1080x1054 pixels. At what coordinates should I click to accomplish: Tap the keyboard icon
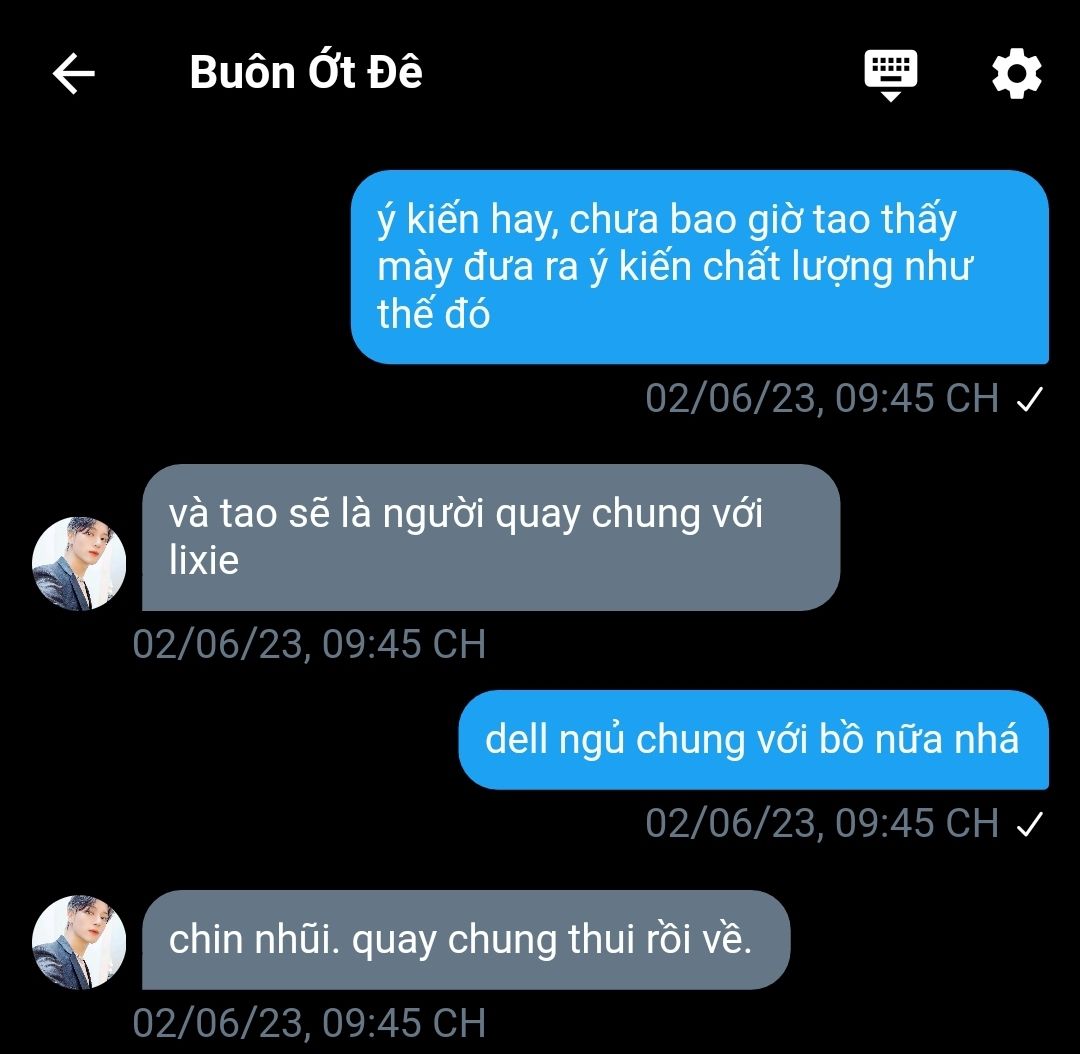tap(891, 74)
